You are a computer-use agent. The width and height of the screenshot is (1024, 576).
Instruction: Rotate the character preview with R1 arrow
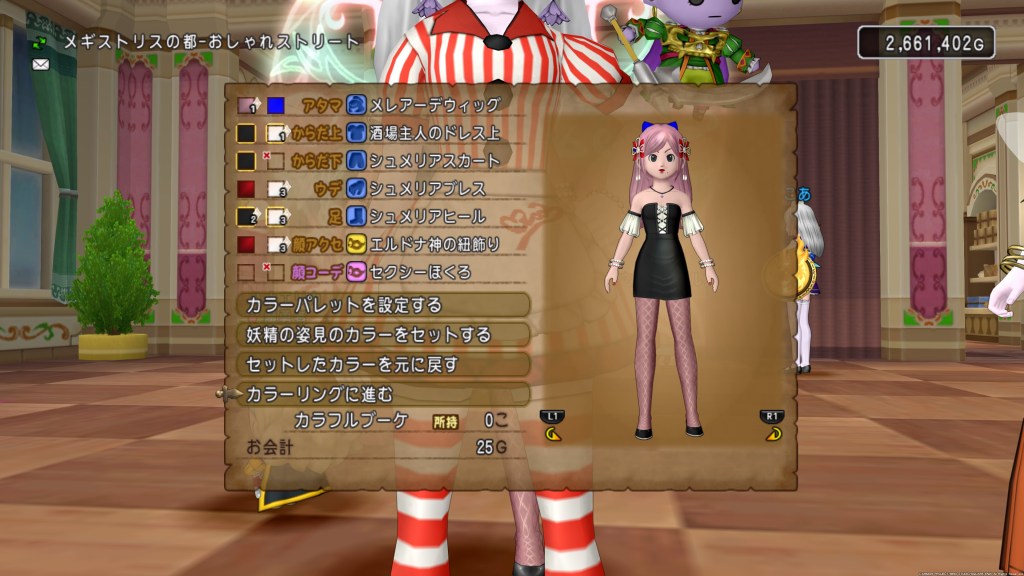pyautogui.click(x=772, y=433)
